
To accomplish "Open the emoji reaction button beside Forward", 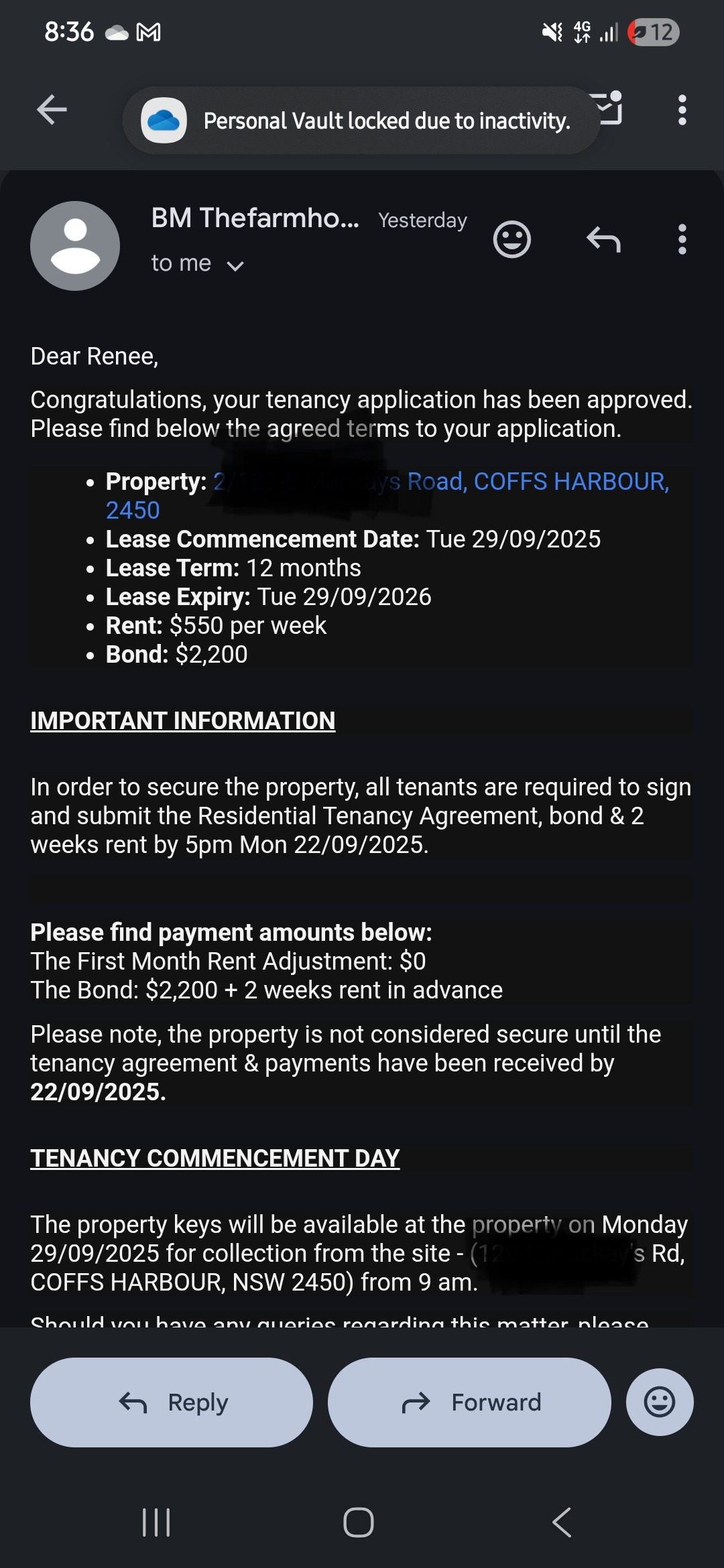I will point(659,1402).
